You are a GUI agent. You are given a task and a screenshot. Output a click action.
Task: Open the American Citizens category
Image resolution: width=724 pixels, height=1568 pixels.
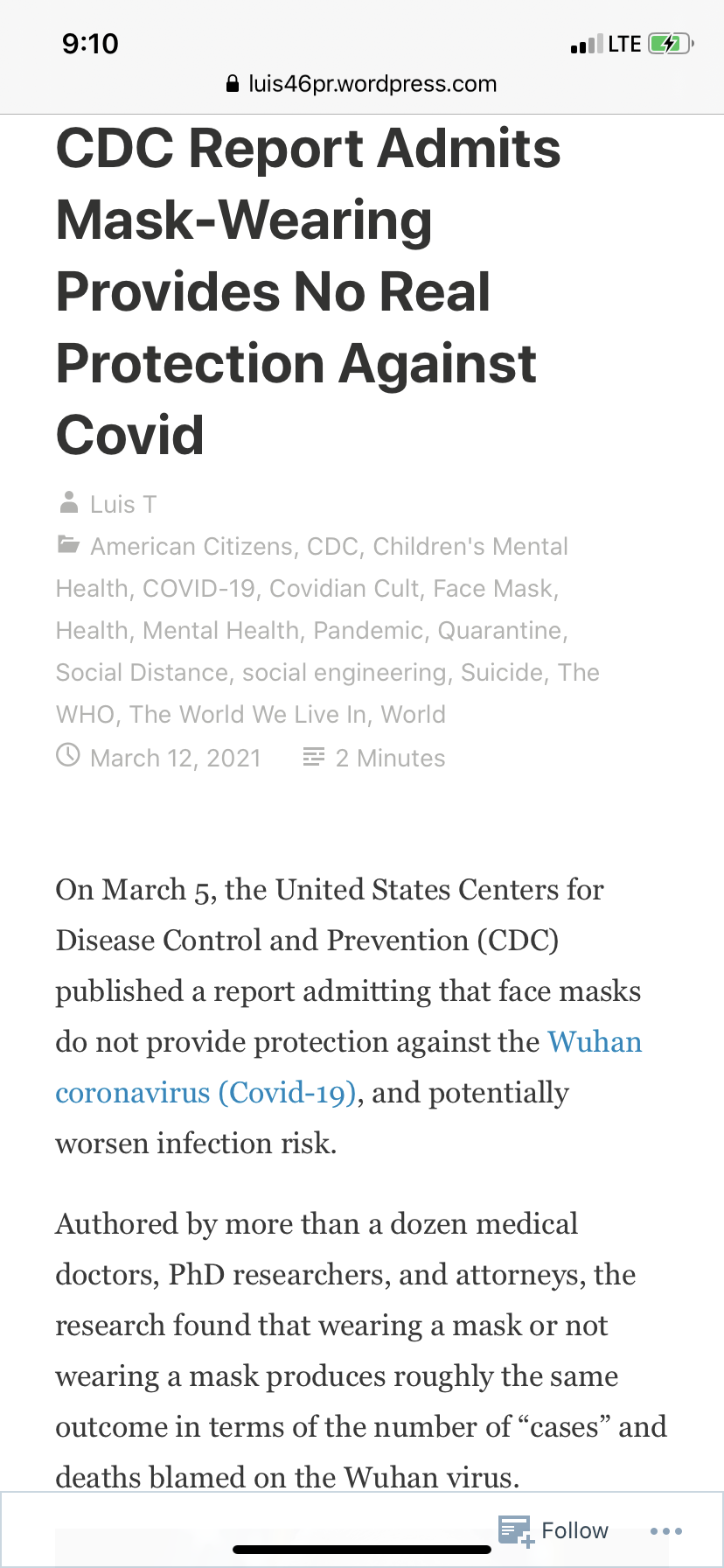point(191,547)
